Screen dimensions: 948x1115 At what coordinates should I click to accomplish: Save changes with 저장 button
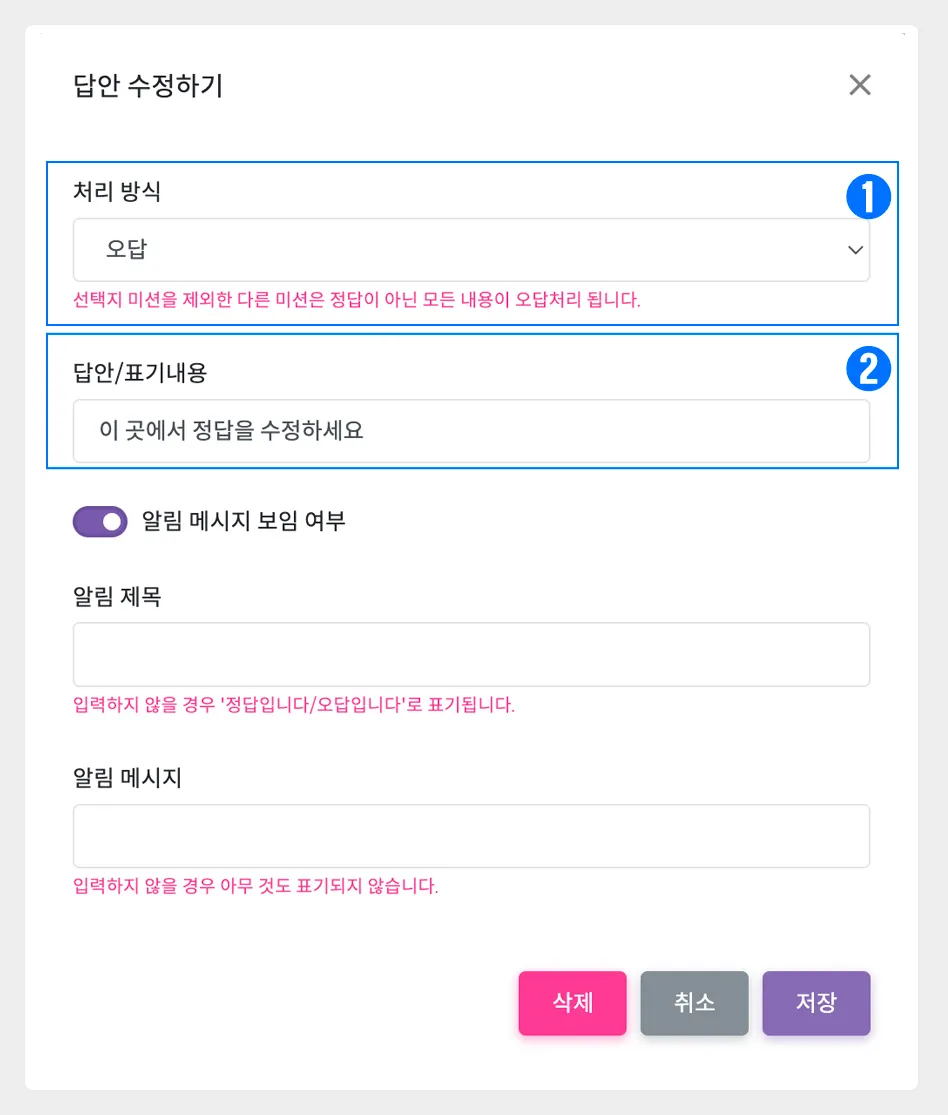(x=816, y=1003)
